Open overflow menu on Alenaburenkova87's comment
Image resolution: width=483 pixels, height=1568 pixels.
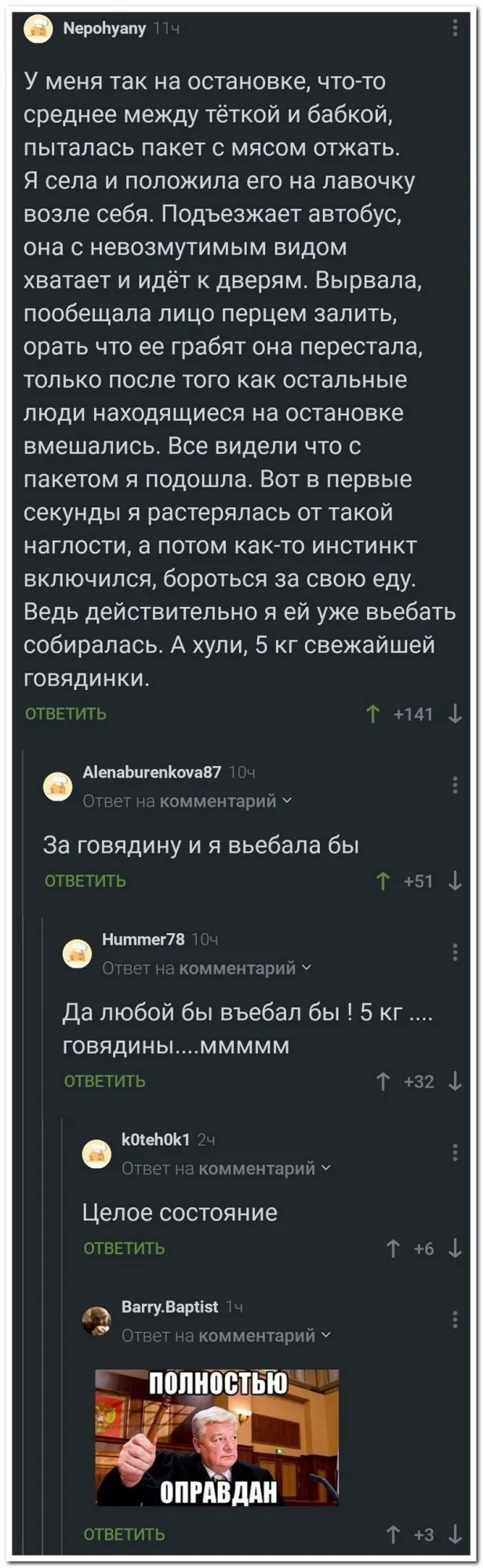tap(455, 785)
